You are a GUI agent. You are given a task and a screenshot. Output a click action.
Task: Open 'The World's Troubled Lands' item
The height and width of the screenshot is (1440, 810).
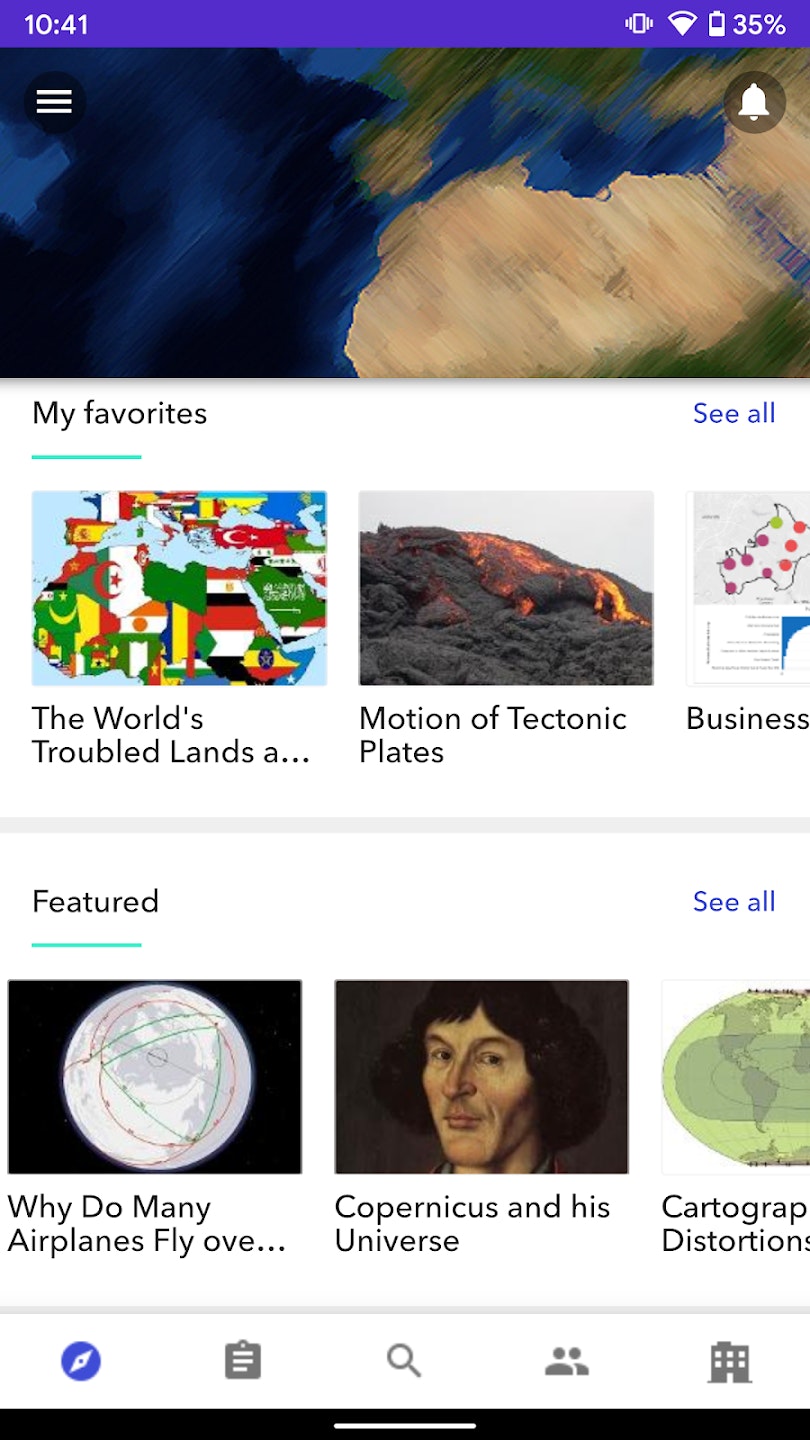[178, 588]
